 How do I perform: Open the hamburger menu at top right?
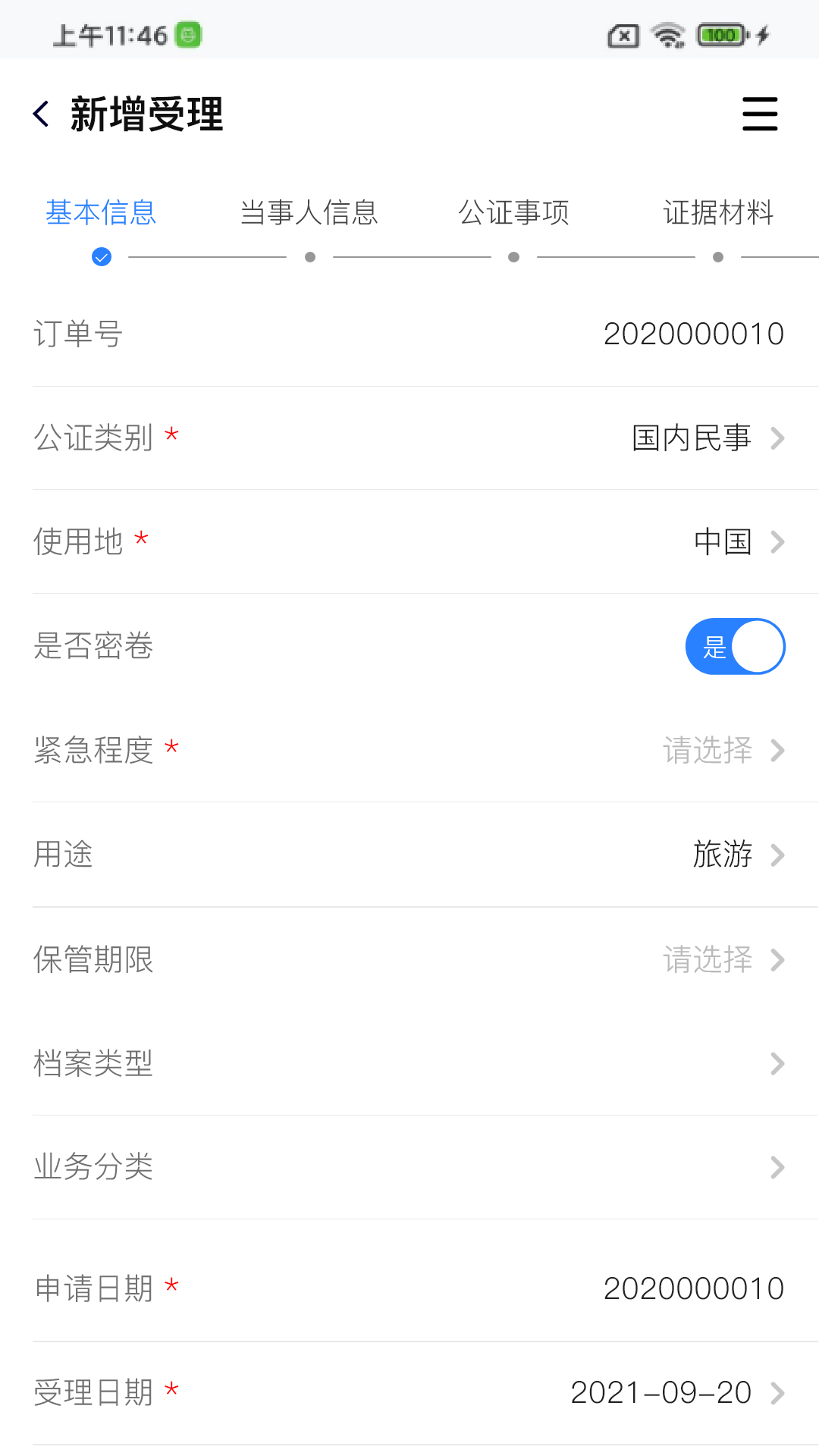point(761,114)
